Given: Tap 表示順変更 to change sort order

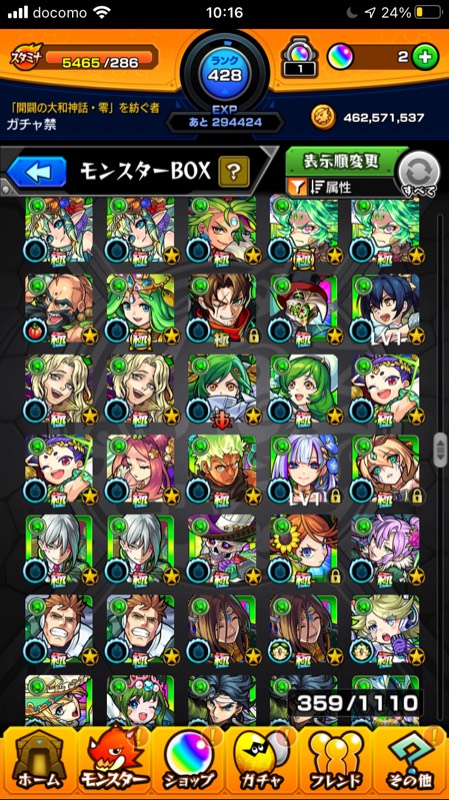Looking at the screenshot, I should coord(341,162).
